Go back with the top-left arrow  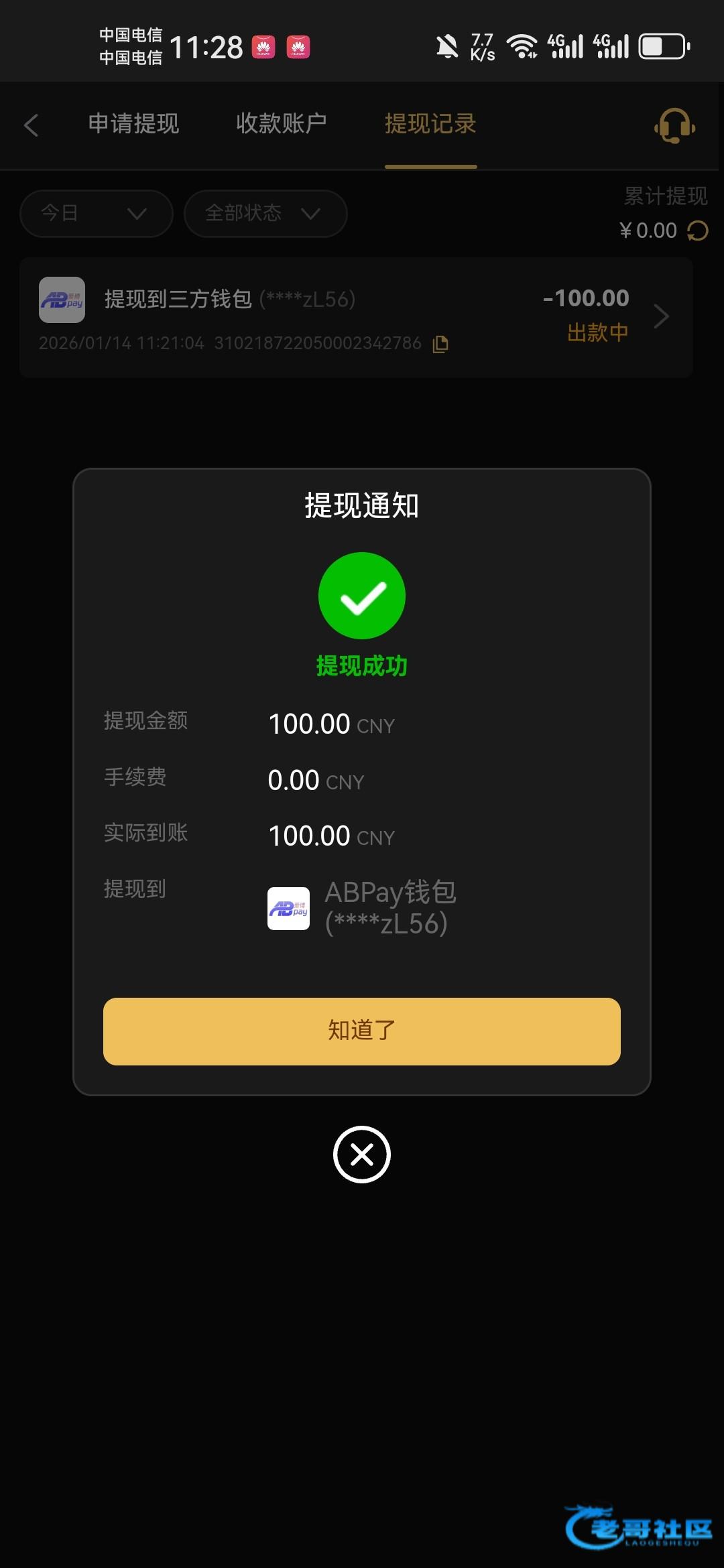pos(31,125)
